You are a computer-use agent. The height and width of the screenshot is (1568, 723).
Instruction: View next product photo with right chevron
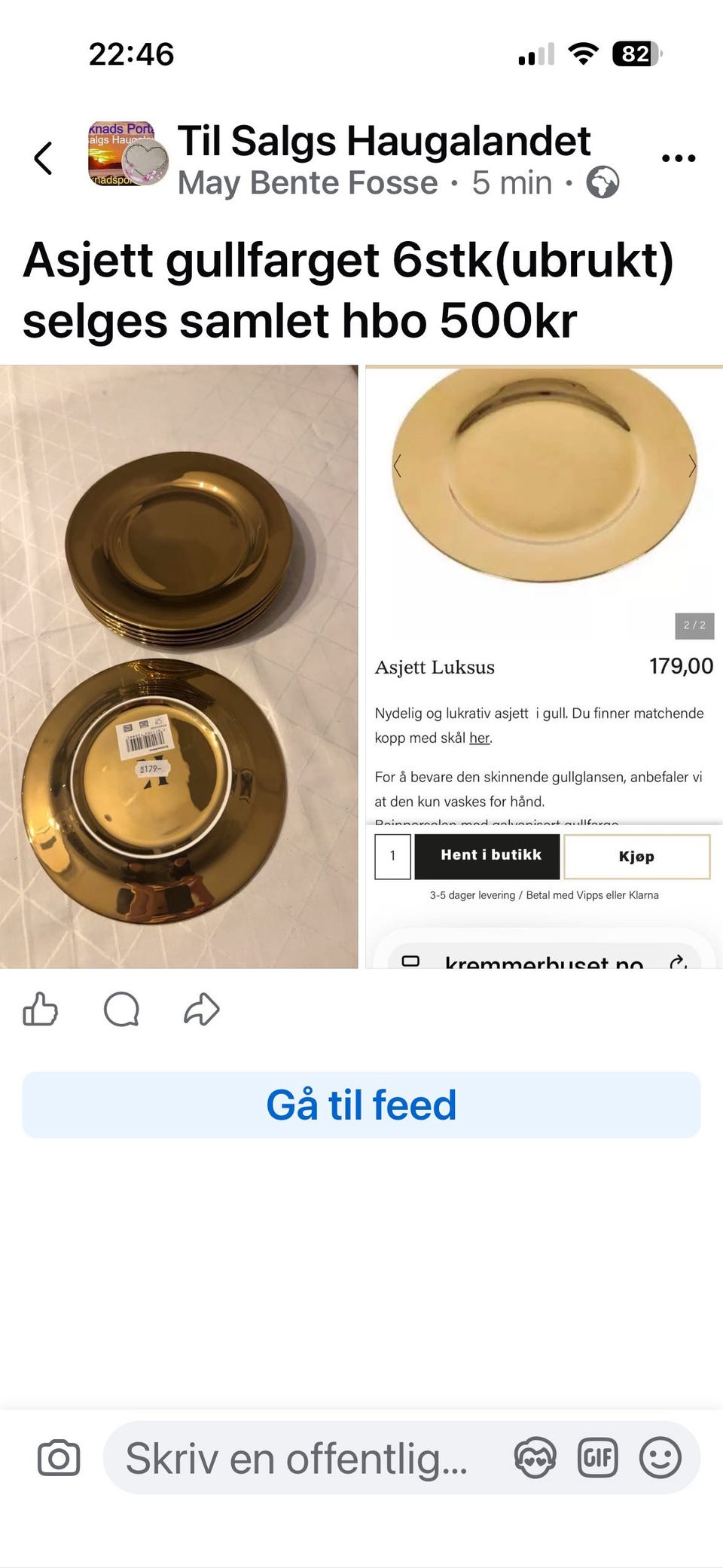pyautogui.click(x=692, y=467)
